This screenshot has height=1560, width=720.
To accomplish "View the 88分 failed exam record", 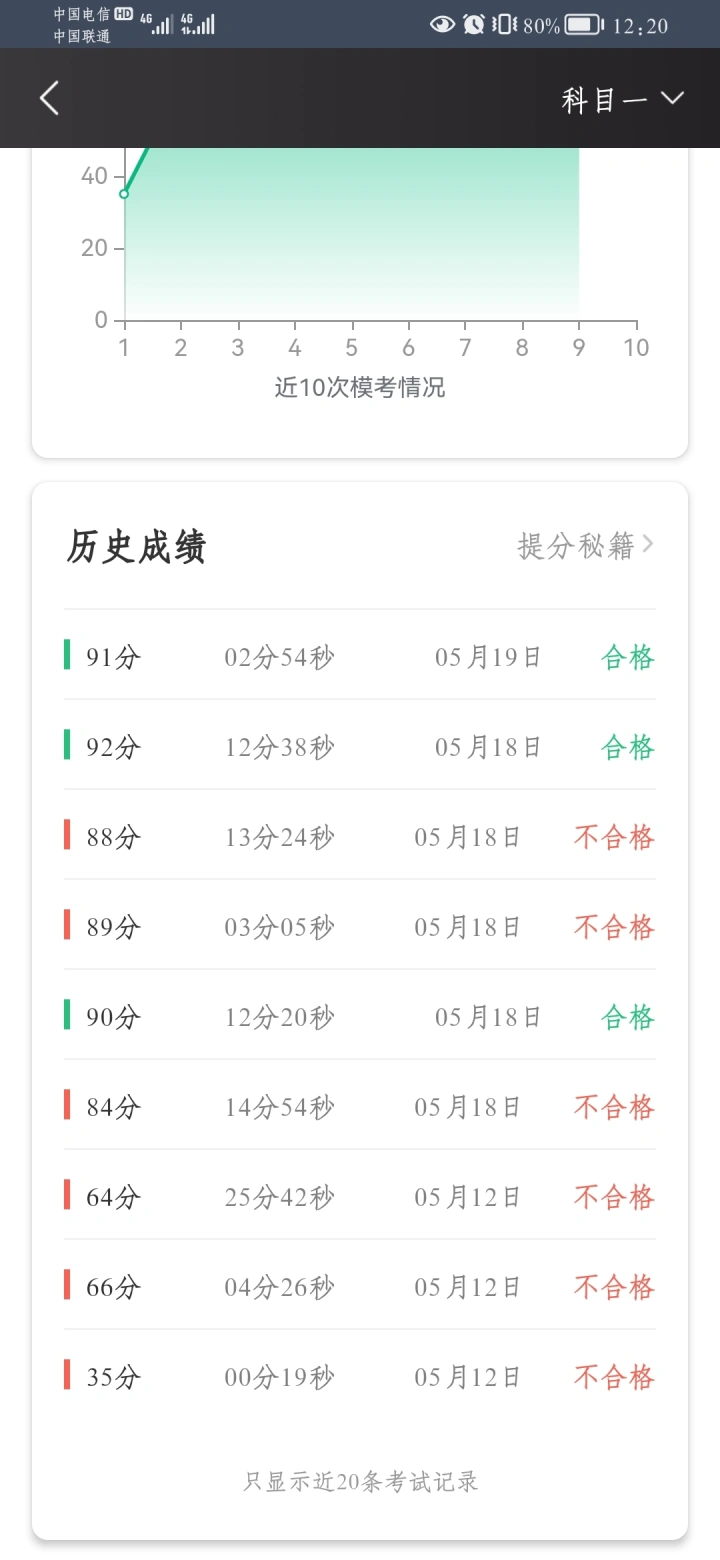I will click(360, 835).
